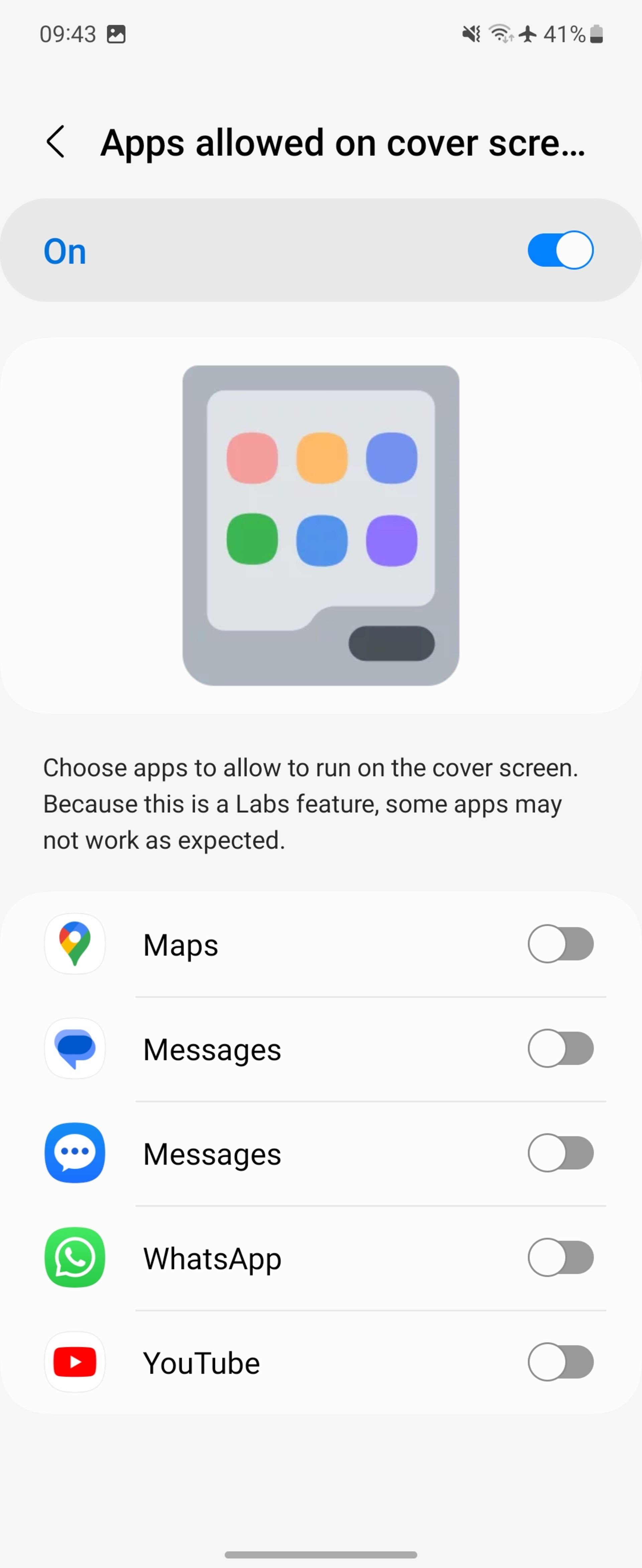The width and height of the screenshot is (642, 1568).
Task: Switch on YouTube for cover screen
Action: point(560,1362)
